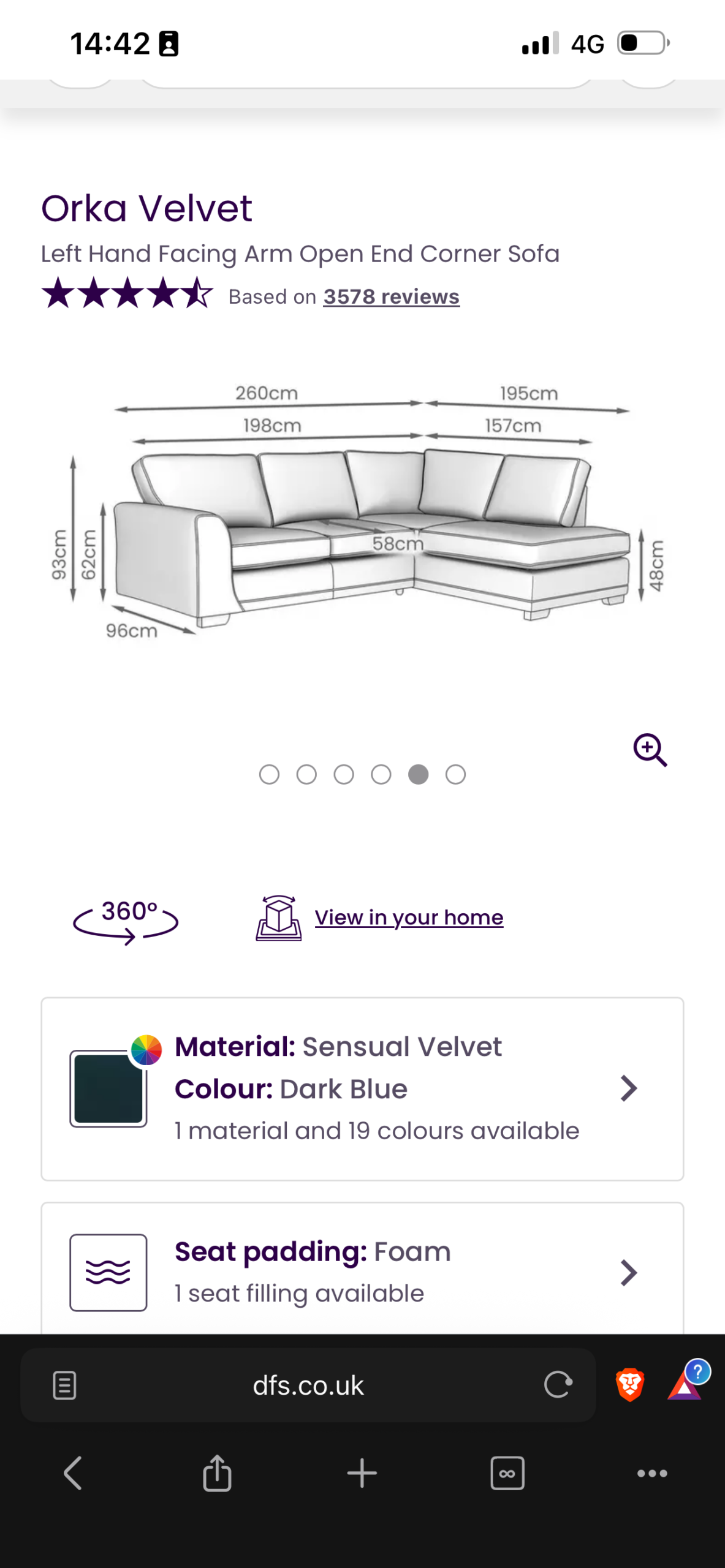Open the 360° product view
The image size is (725, 1568).
tap(126, 920)
